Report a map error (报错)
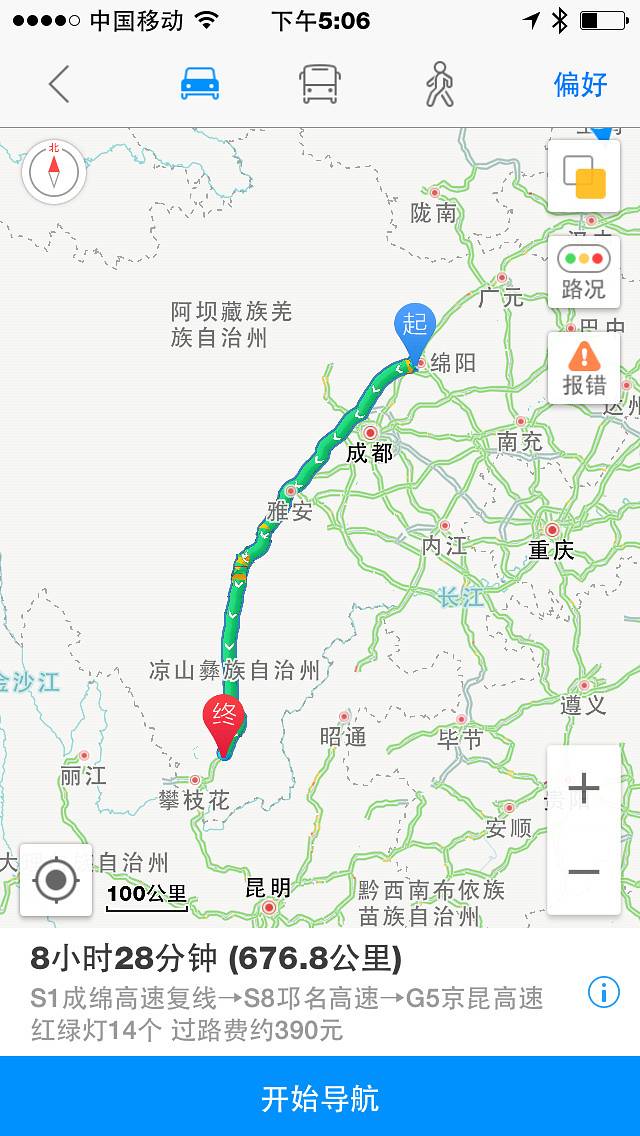 [583, 367]
